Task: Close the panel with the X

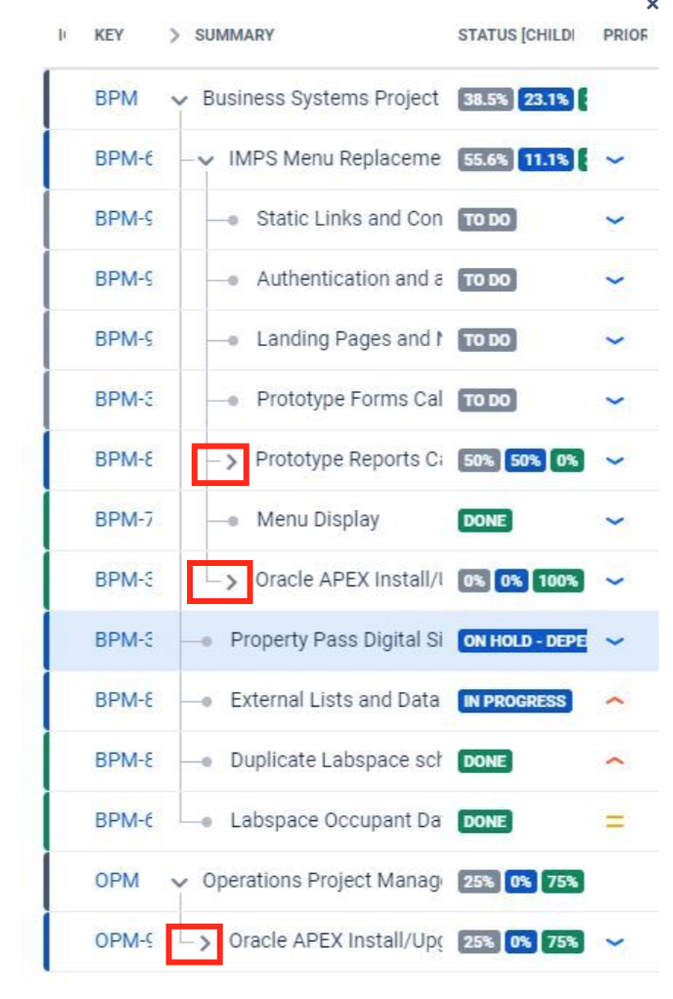Action: 653,4
